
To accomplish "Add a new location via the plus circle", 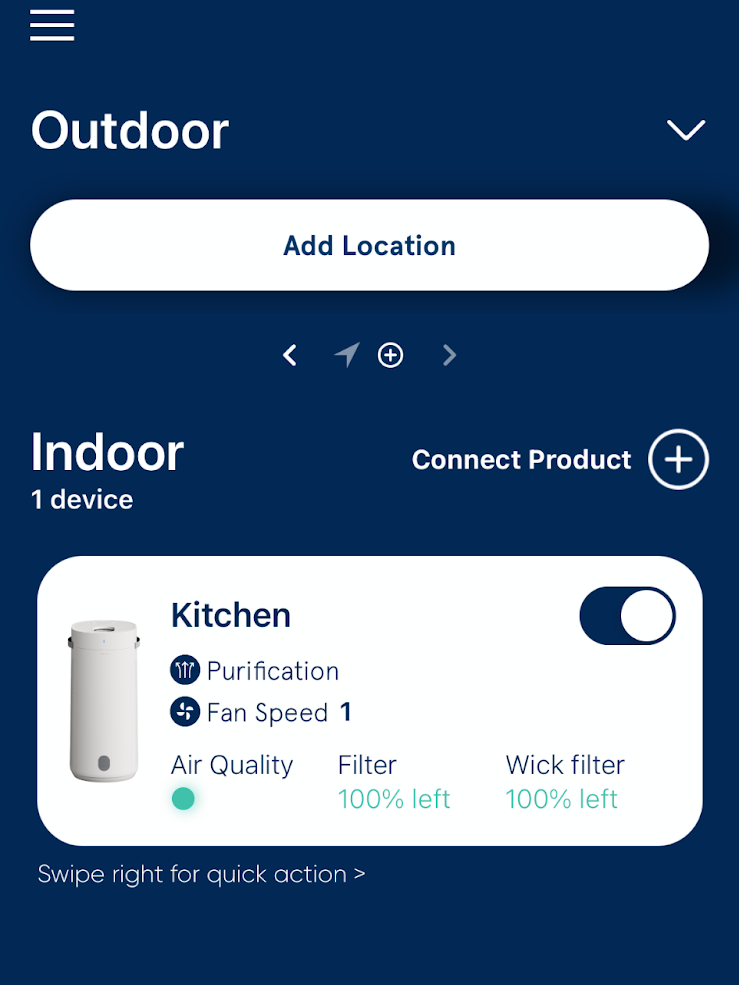I will (x=390, y=355).
